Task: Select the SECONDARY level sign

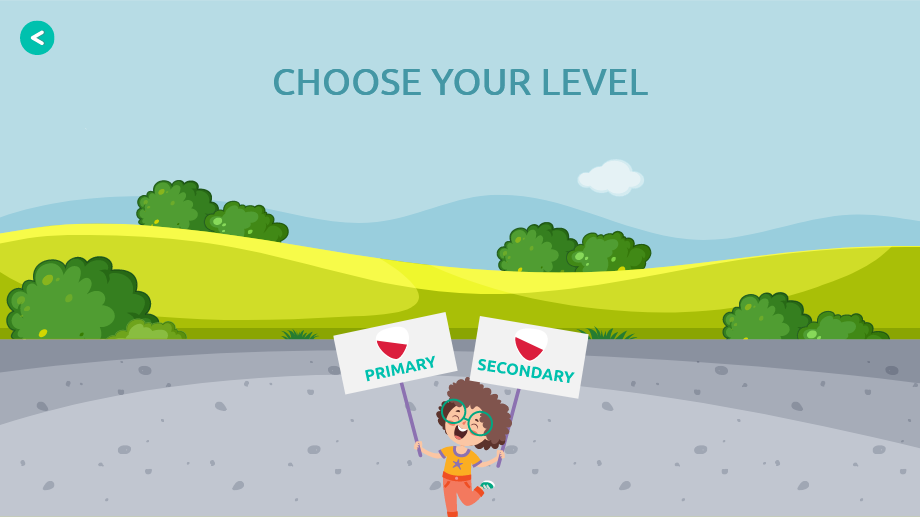Action: 528,358
